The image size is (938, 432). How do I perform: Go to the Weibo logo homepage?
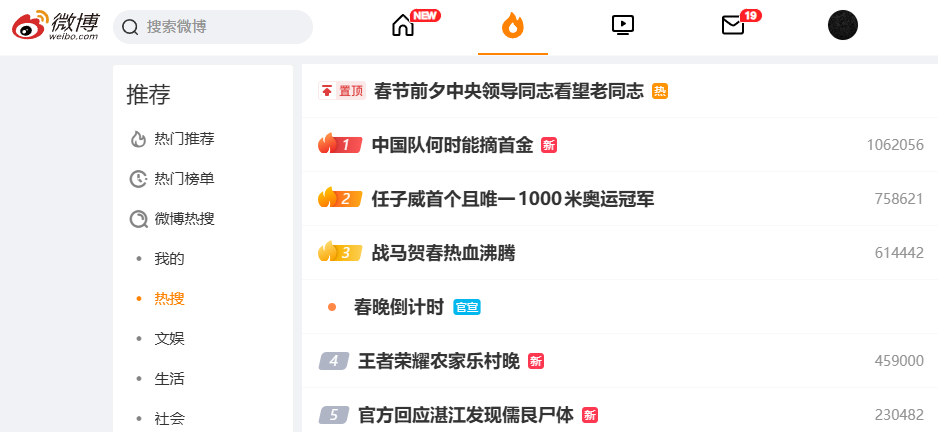pos(56,26)
